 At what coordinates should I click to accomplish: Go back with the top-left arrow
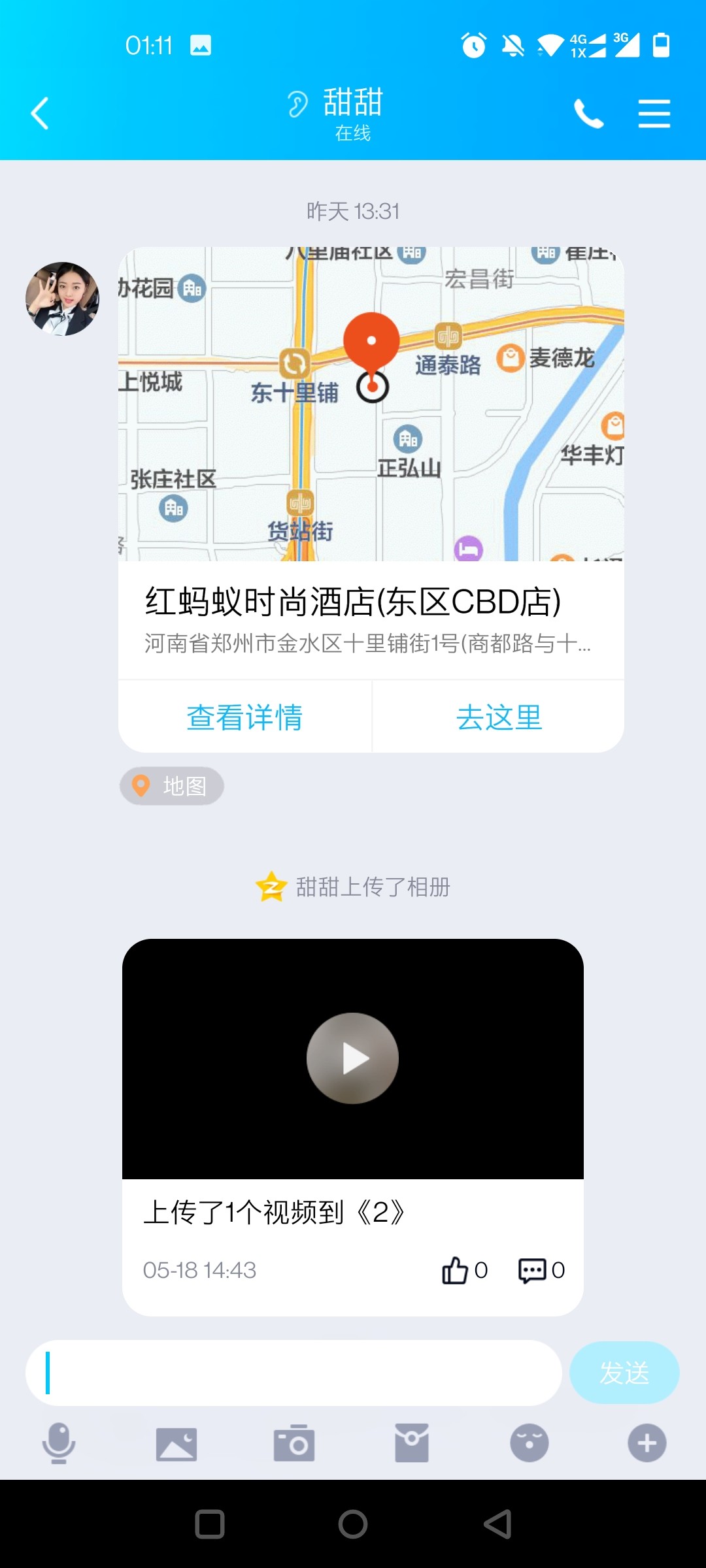click(x=39, y=112)
